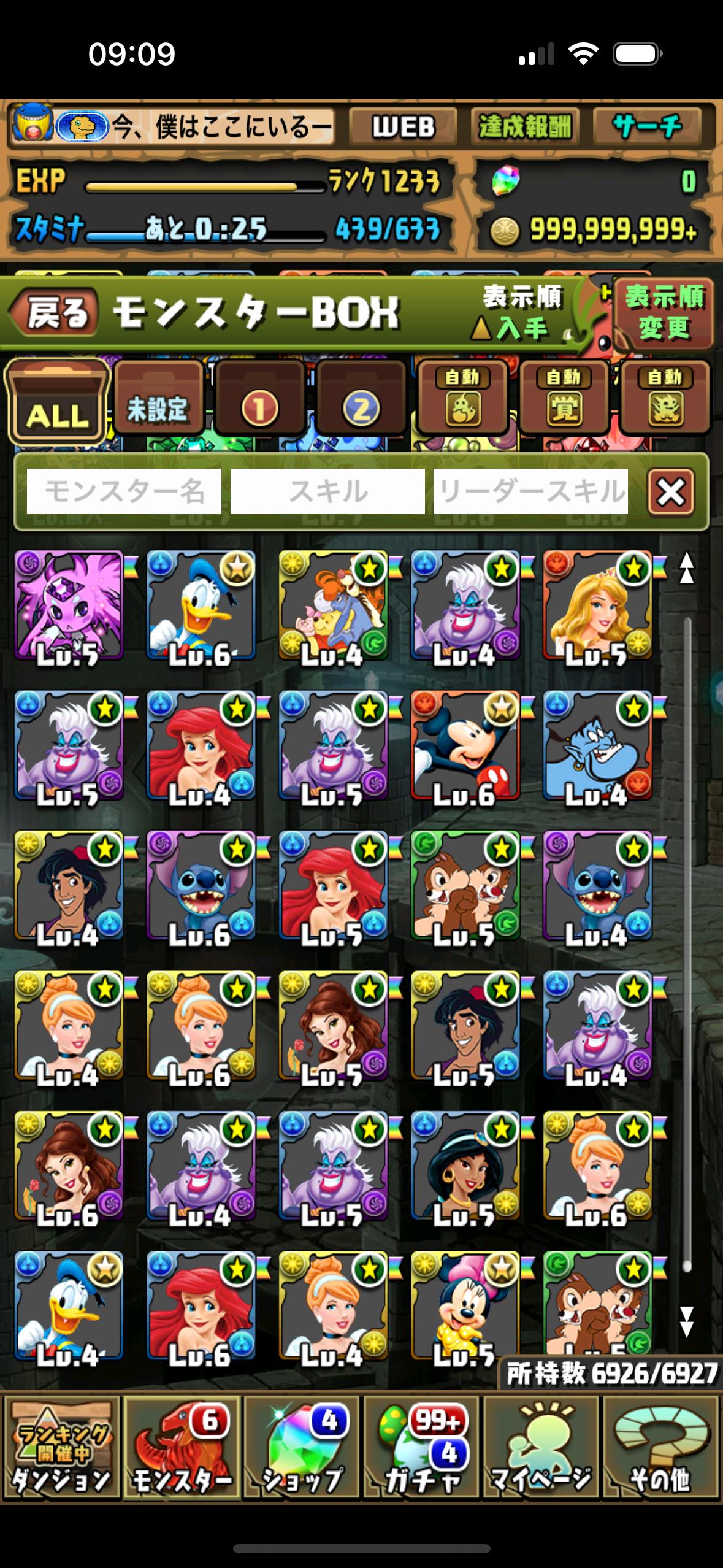723x1568 pixels.
Task: Open the サーチ search button
Action: (x=646, y=127)
